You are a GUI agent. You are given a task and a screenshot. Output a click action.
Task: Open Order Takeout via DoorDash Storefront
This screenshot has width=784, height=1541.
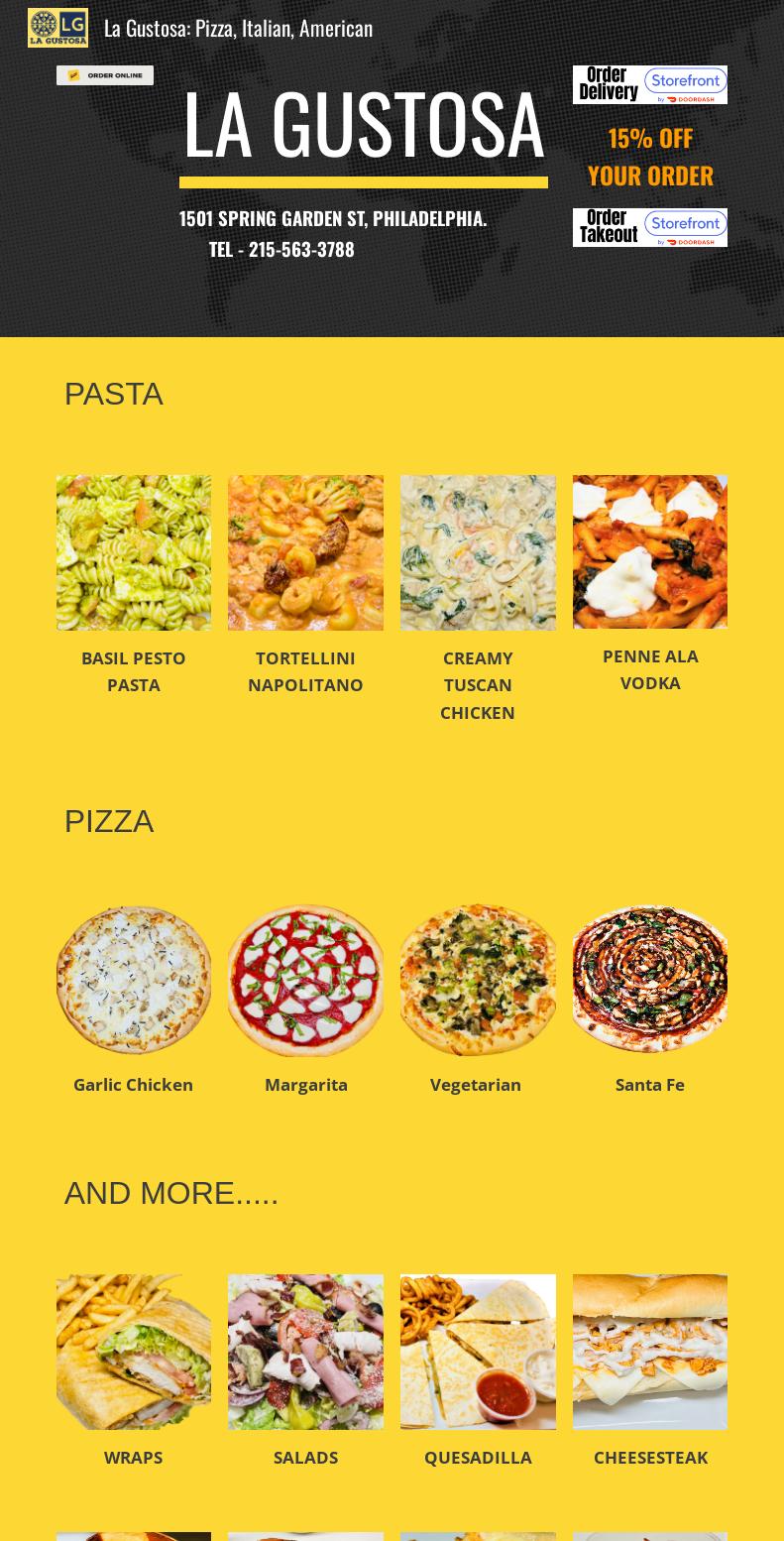[649, 227]
